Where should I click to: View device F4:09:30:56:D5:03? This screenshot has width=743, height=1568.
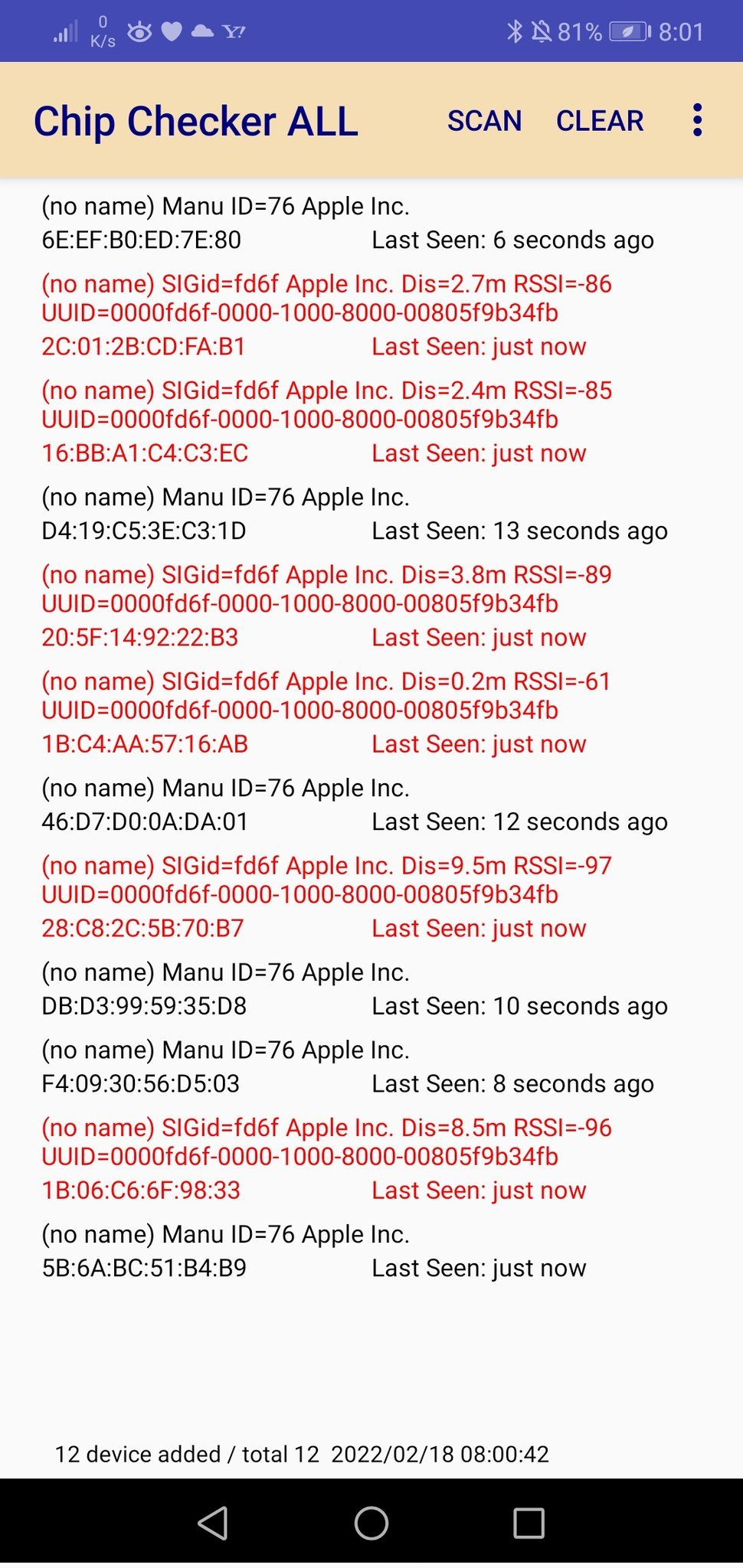click(348, 1067)
